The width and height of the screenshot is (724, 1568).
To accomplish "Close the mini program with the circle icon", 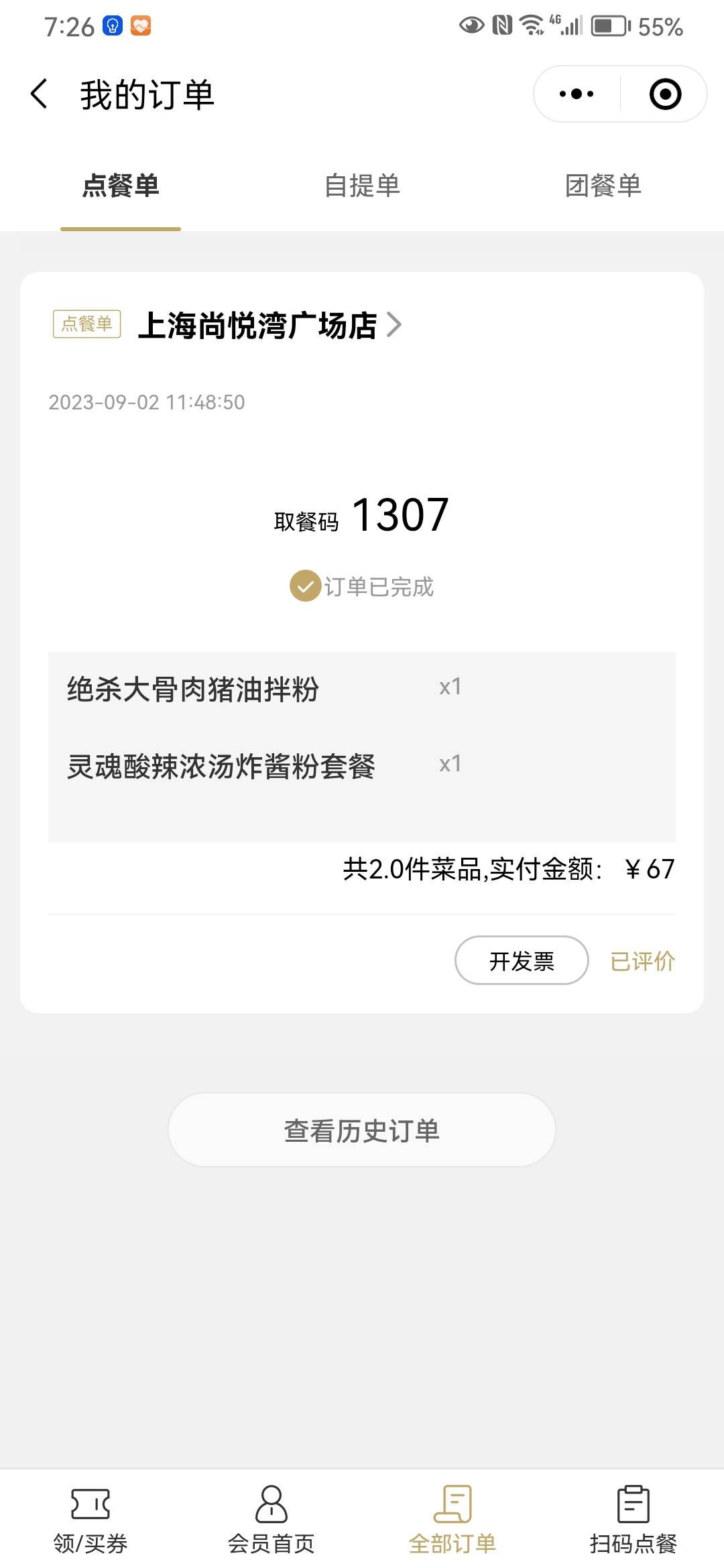I will pyautogui.click(x=665, y=94).
